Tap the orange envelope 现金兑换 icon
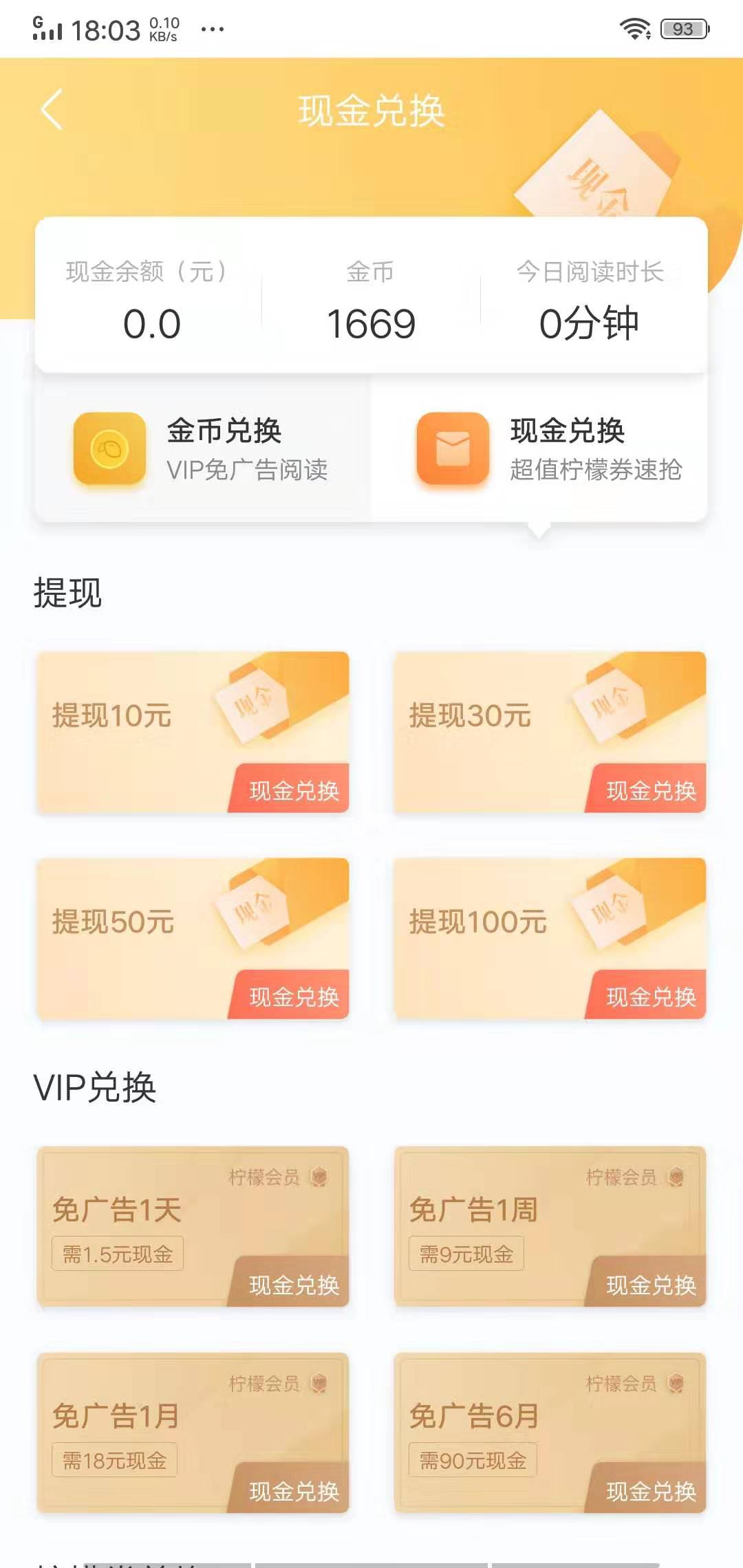Screen dimensions: 743x1568 tap(454, 449)
